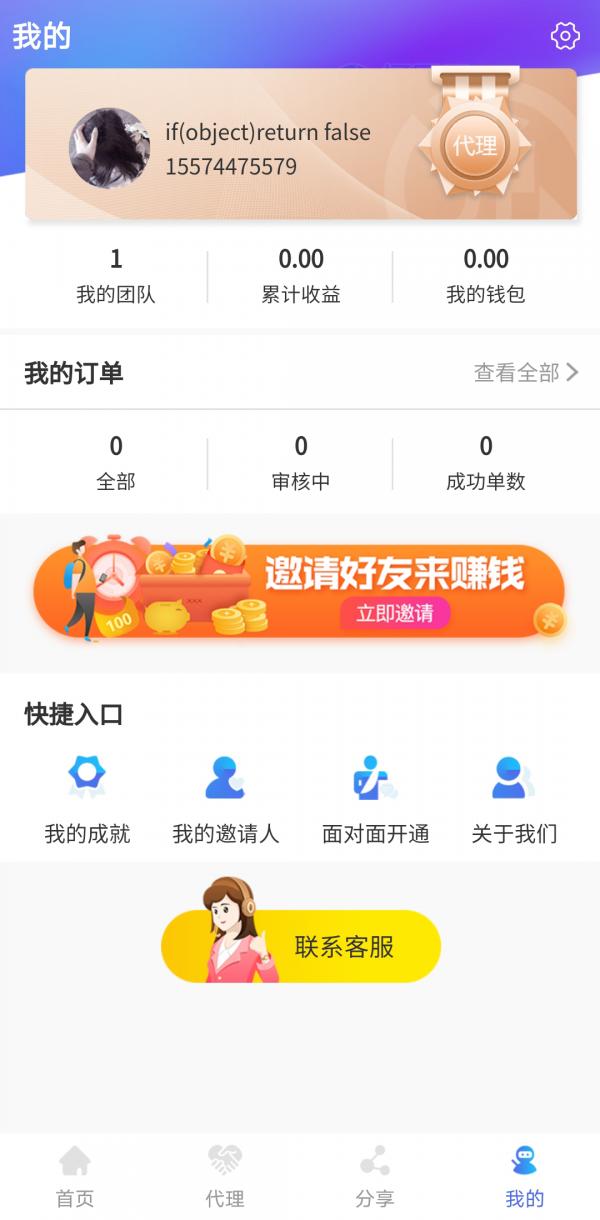Tap 查看全部 to view all orders
This screenshot has width=600, height=1220.
click(x=526, y=373)
